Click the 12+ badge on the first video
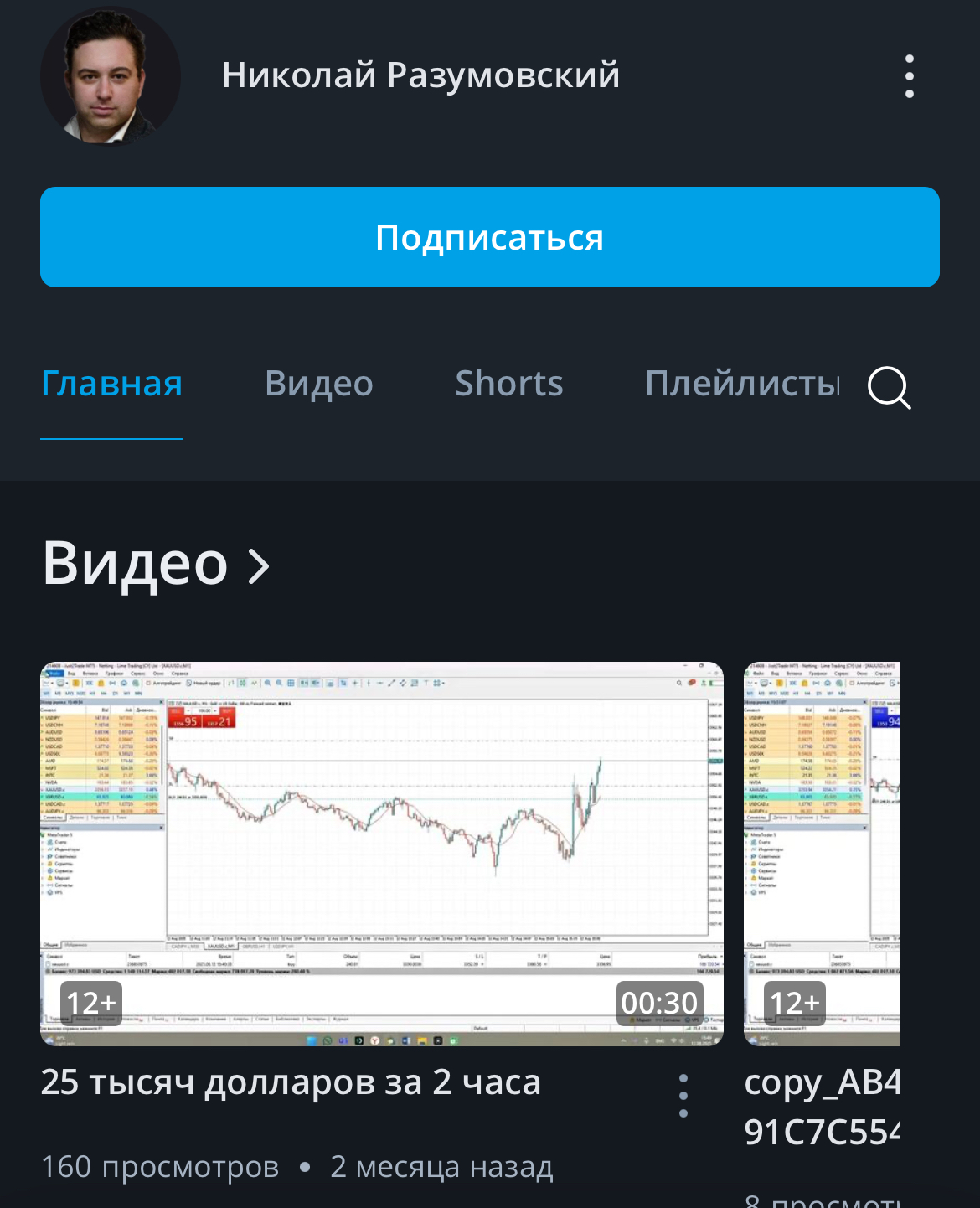Viewport: 980px width, 1208px height. tap(90, 1002)
